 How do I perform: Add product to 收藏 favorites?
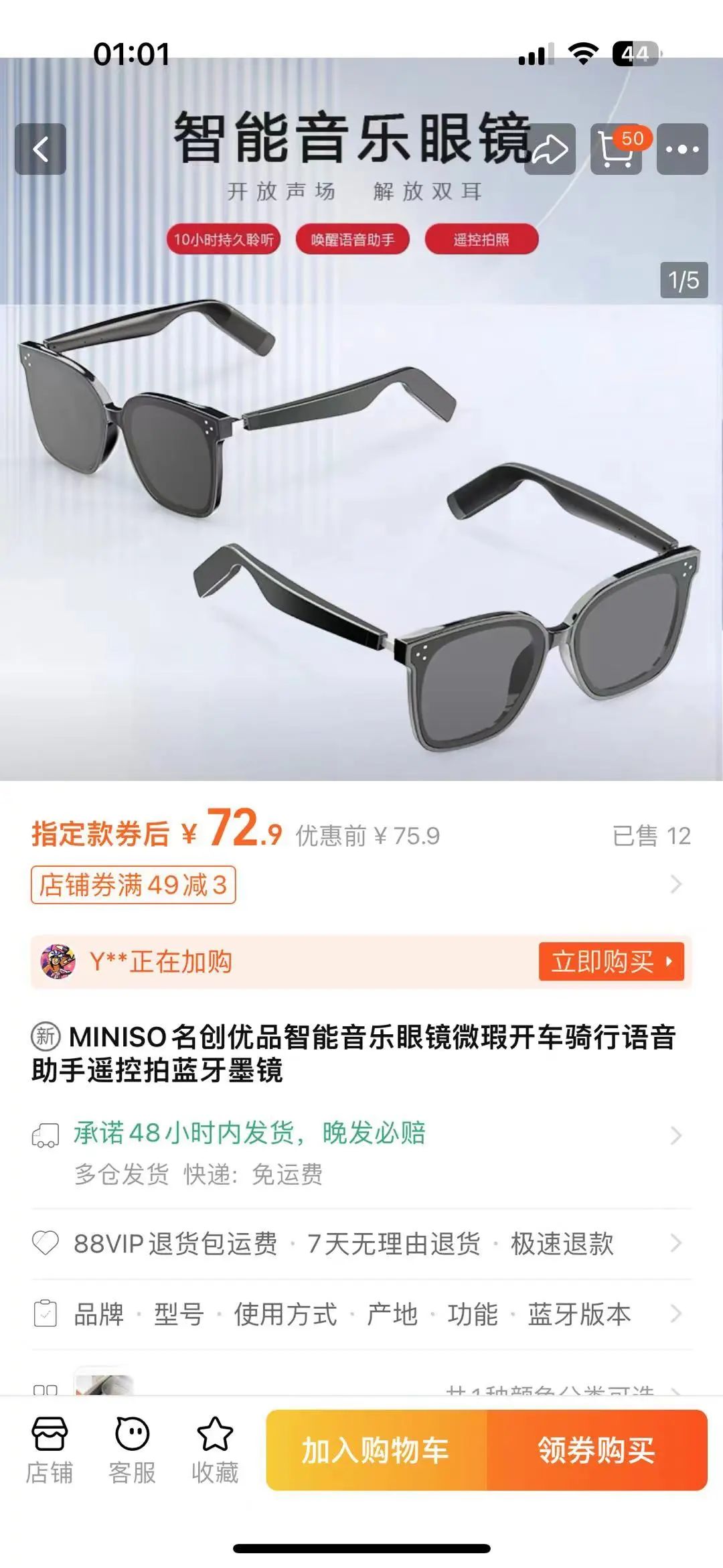point(215,1449)
